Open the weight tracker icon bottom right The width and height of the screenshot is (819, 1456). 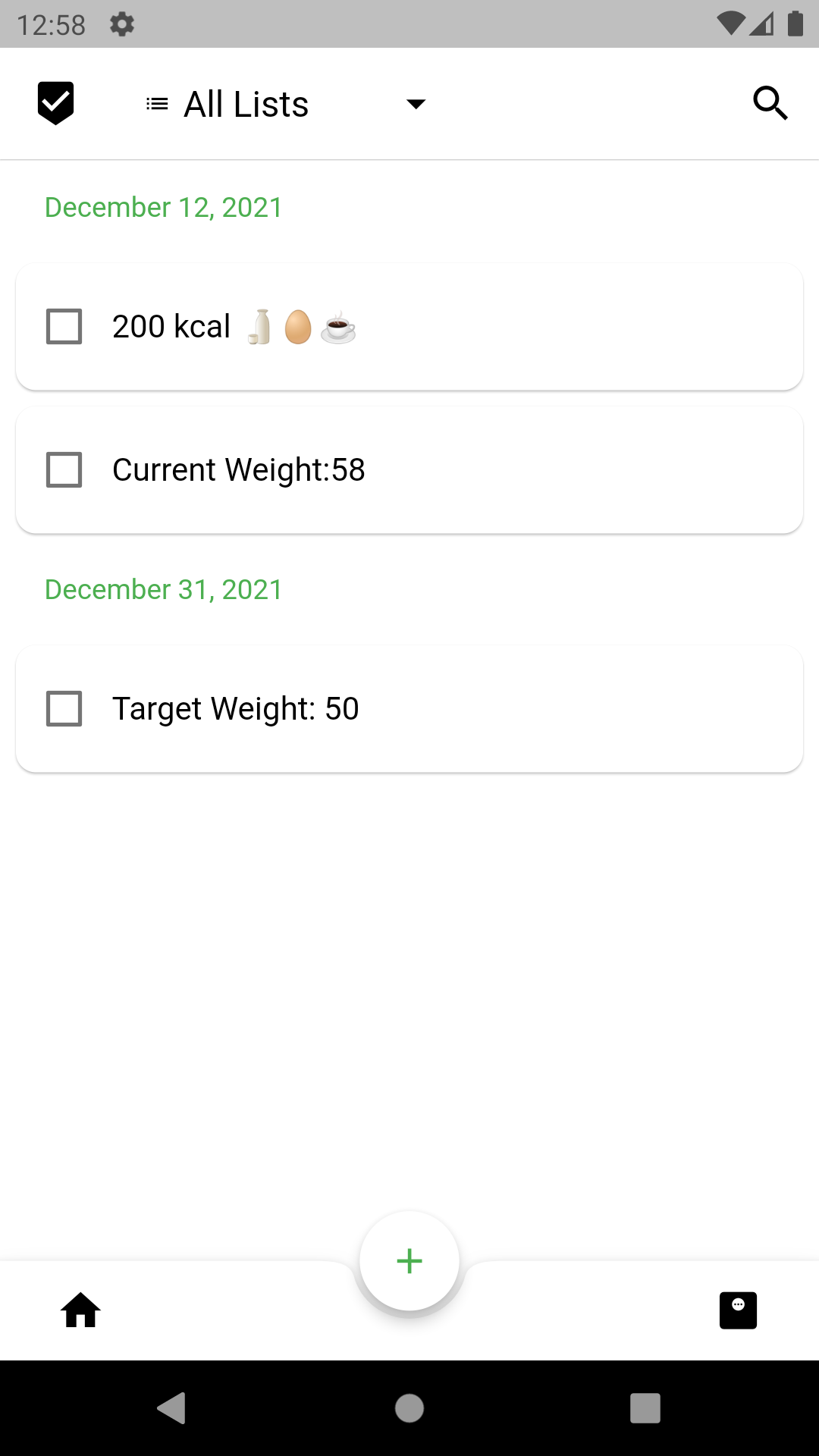pyautogui.click(x=738, y=1310)
